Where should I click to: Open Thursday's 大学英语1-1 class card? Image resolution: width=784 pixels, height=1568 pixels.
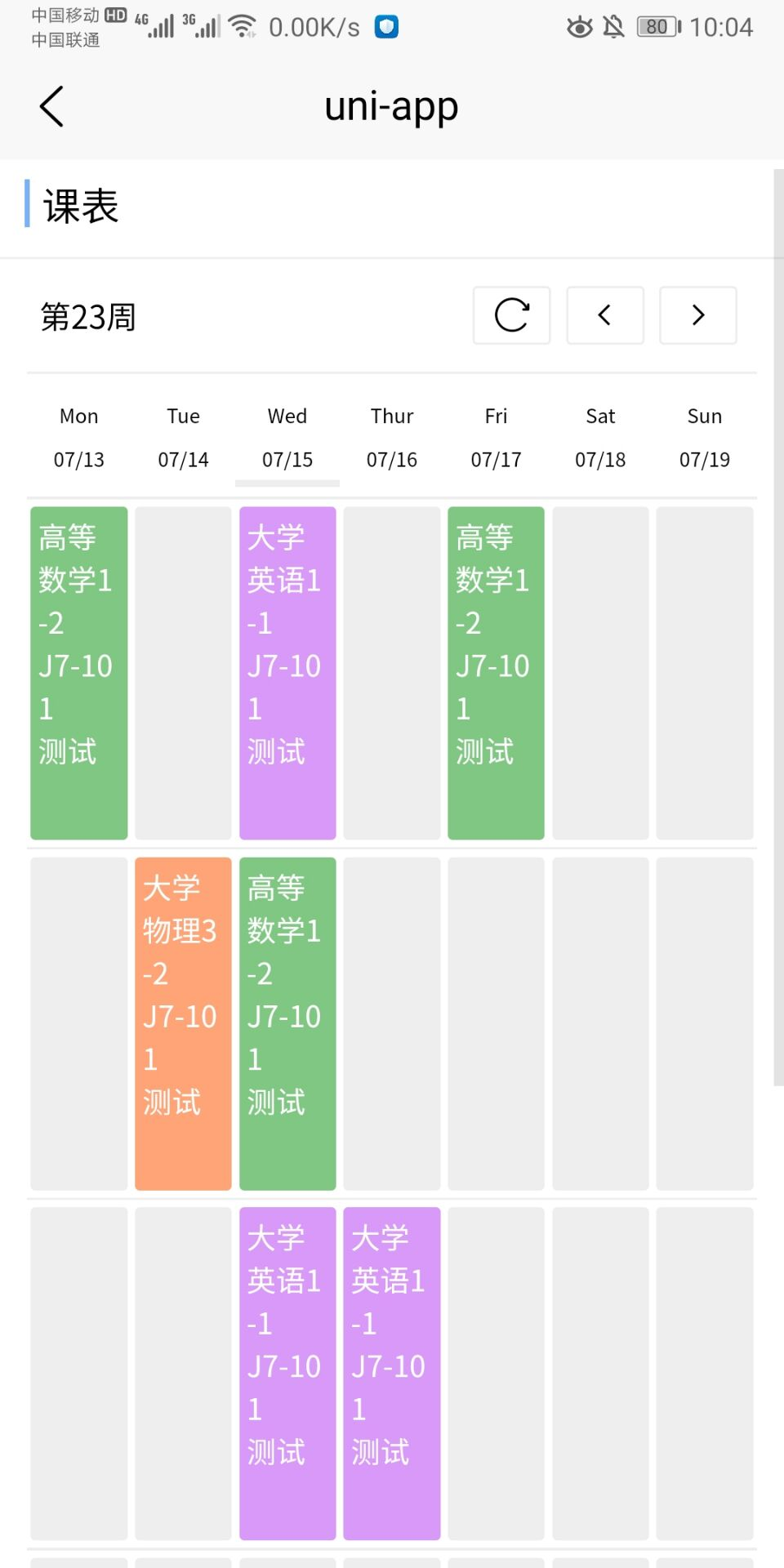pyautogui.click(x=392, y=1373)
